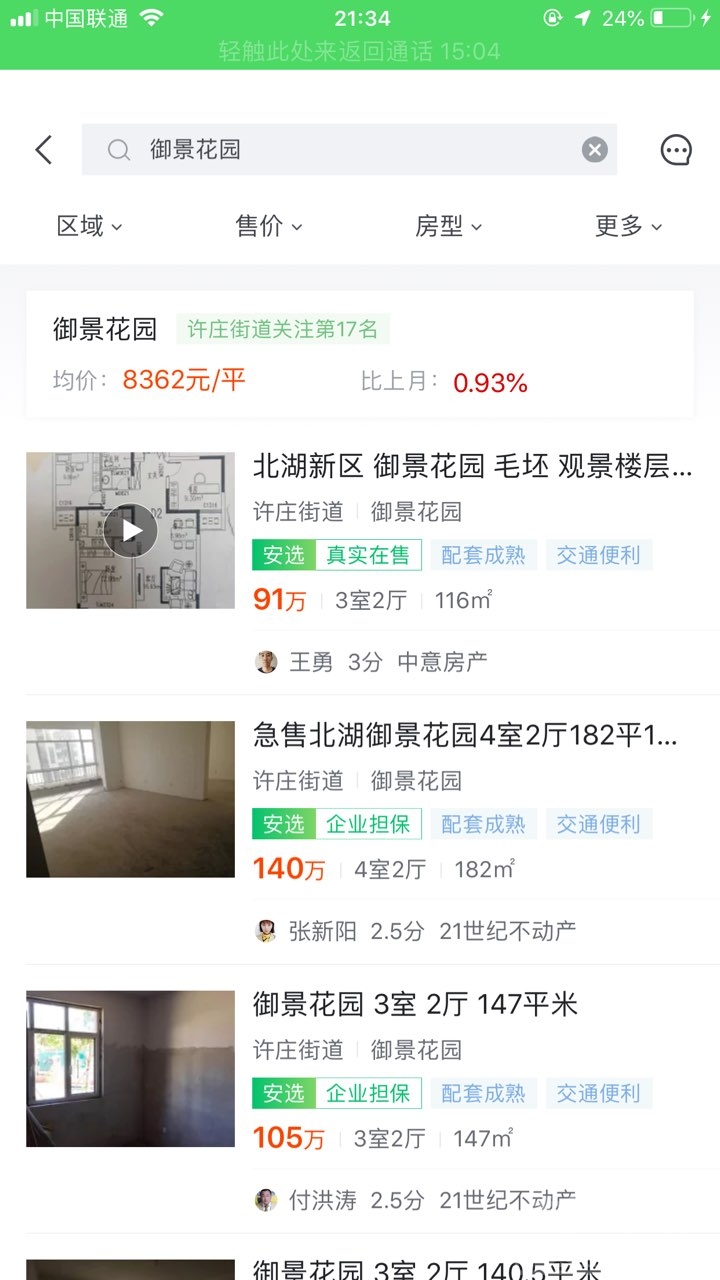Expand the 更多 filter dropdown
The width and height of the screenshot is (720, 1280).
[628, 226]
